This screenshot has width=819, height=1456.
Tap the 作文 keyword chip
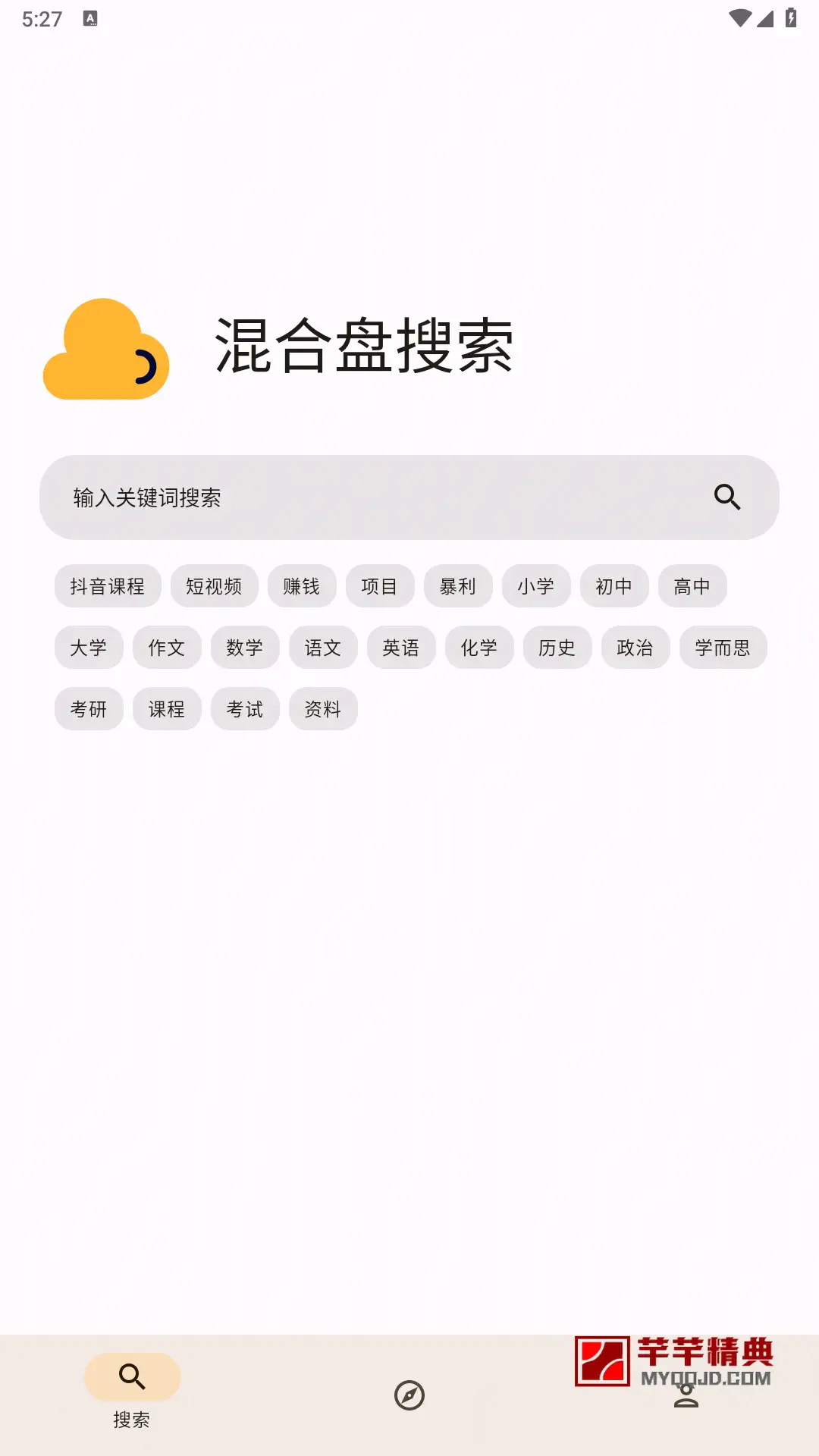167,648
